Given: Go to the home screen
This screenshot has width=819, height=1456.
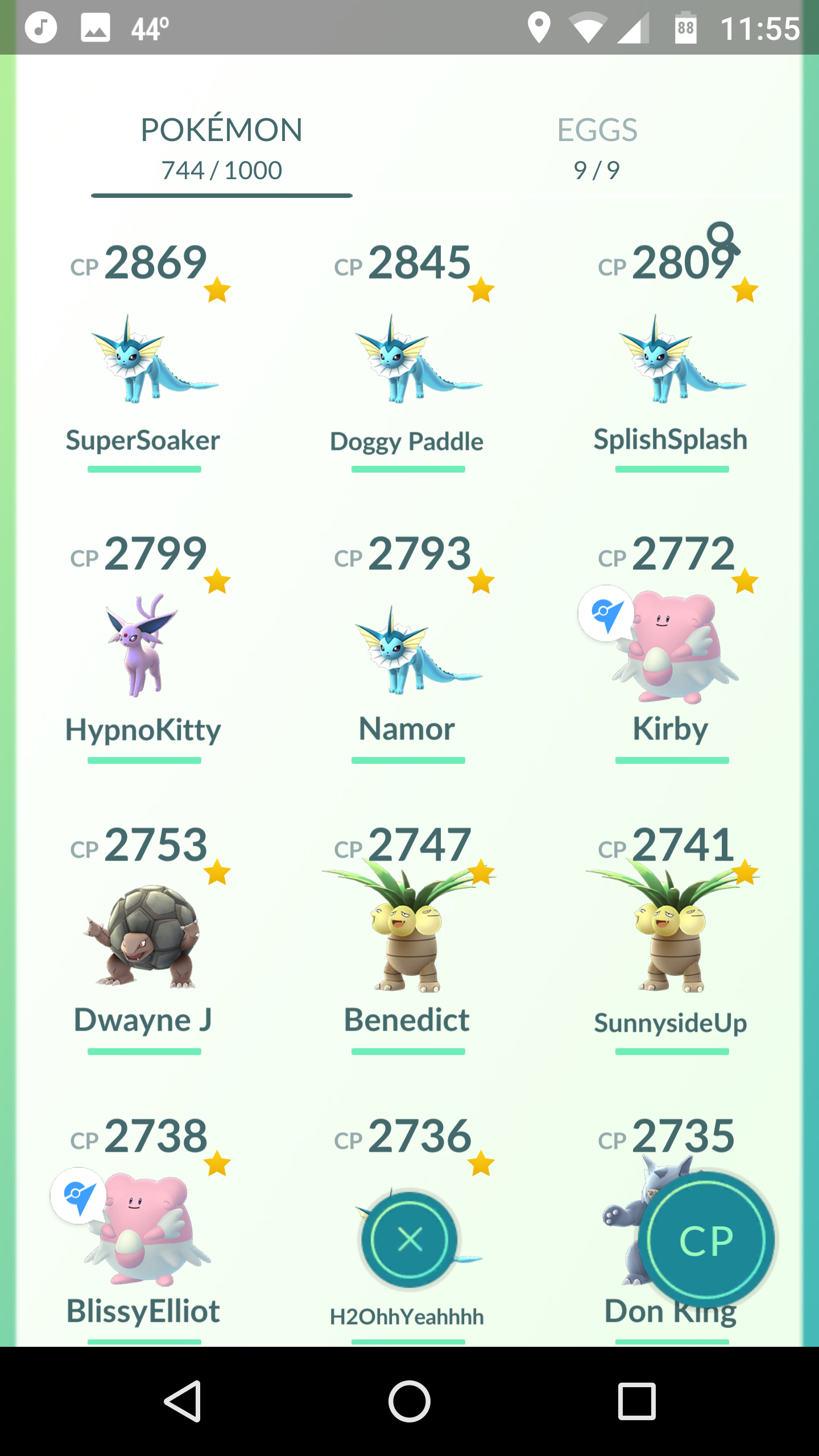Looking at the screenshot, I should (x=409, y=1401).
